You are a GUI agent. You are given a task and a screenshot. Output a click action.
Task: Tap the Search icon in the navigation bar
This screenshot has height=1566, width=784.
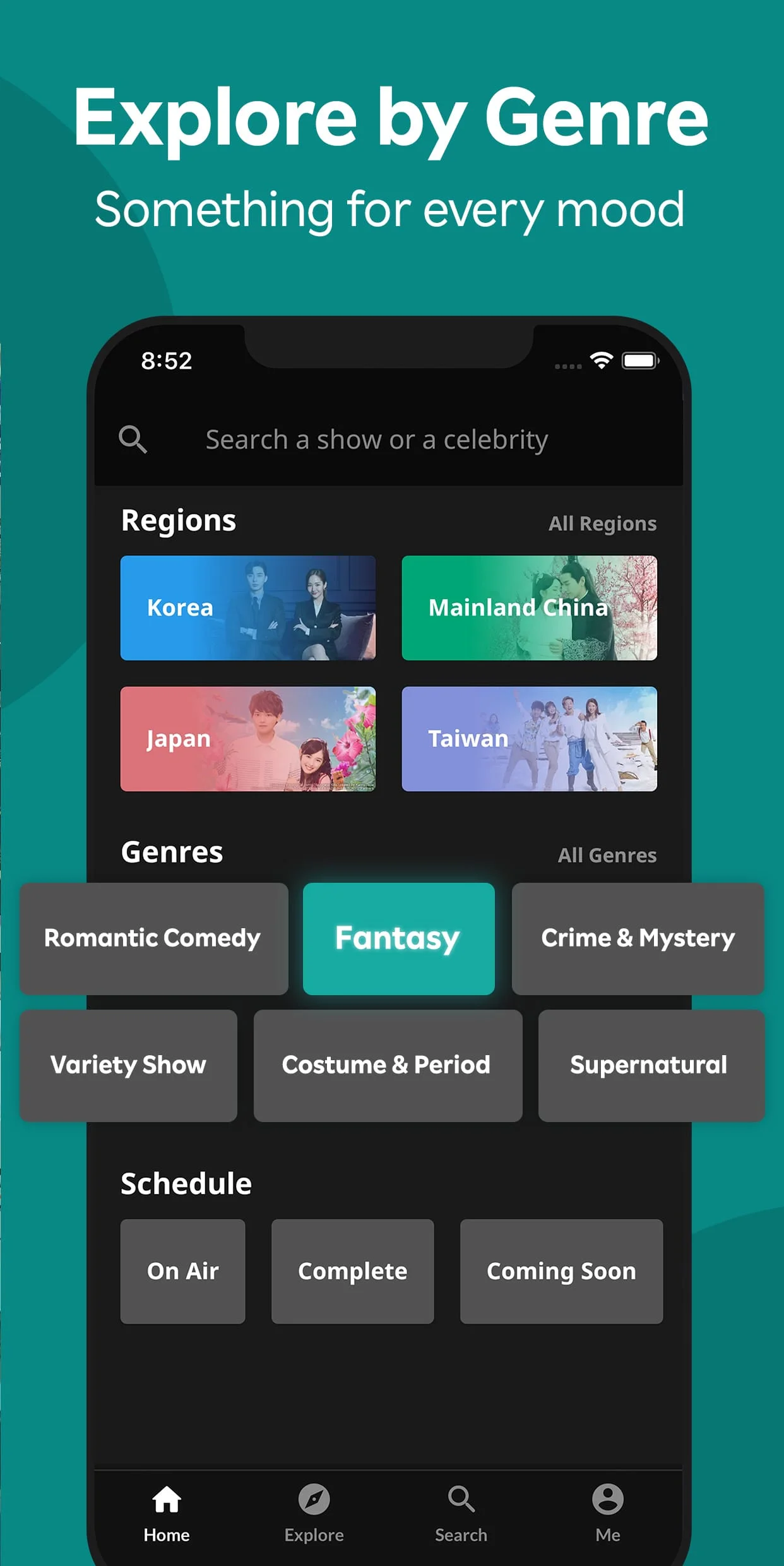460,1502
